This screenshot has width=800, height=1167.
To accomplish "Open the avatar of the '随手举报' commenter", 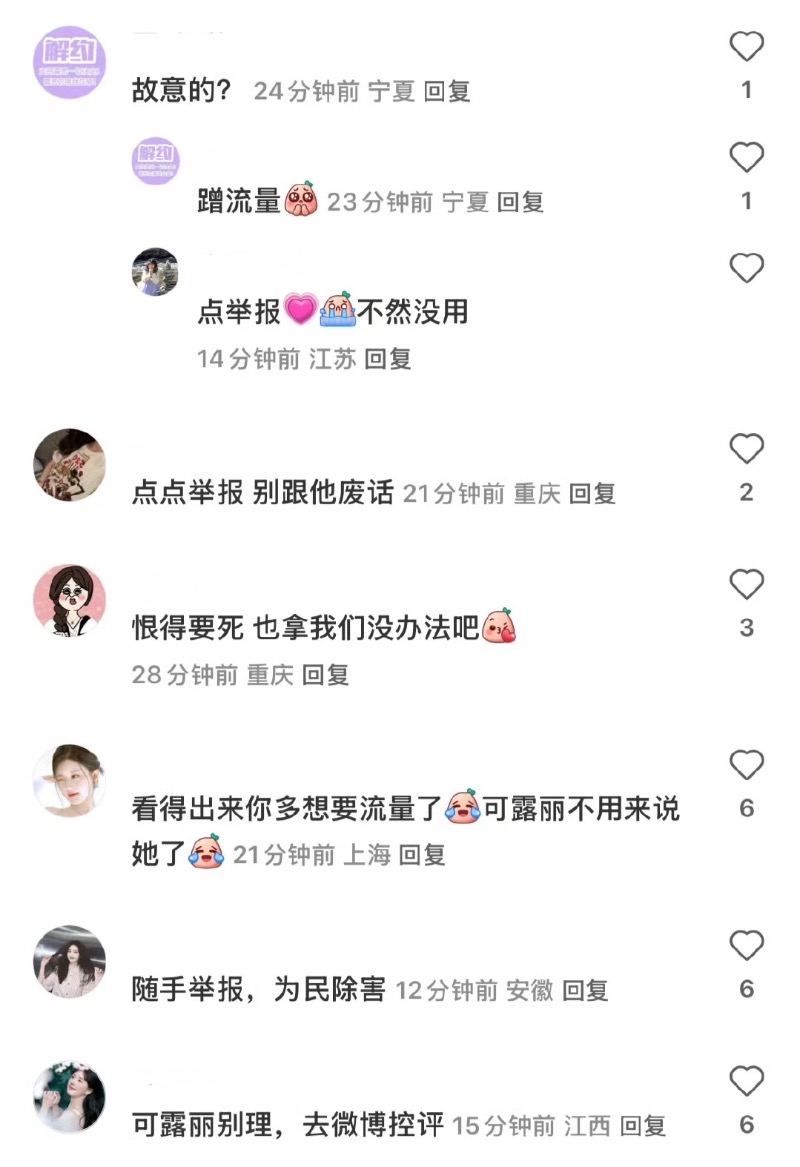I will point(69,961).
